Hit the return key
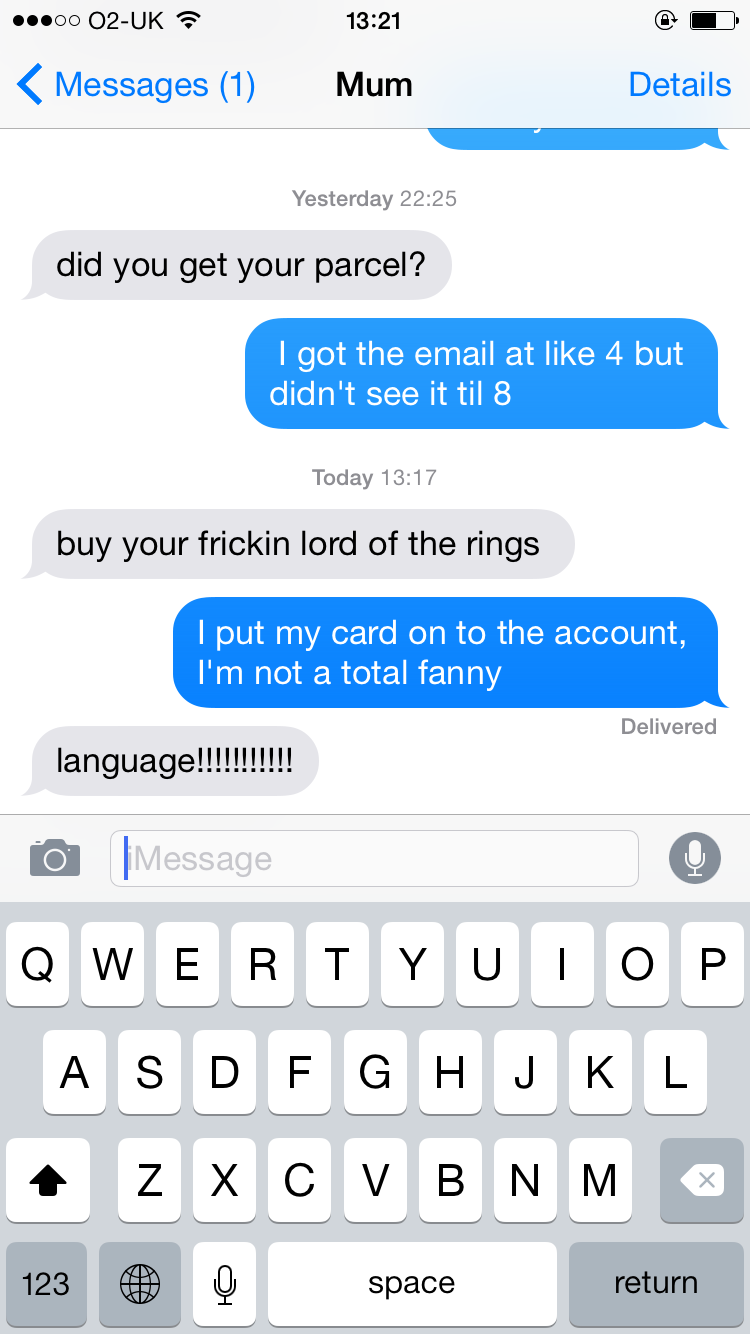 point(656,1284)
